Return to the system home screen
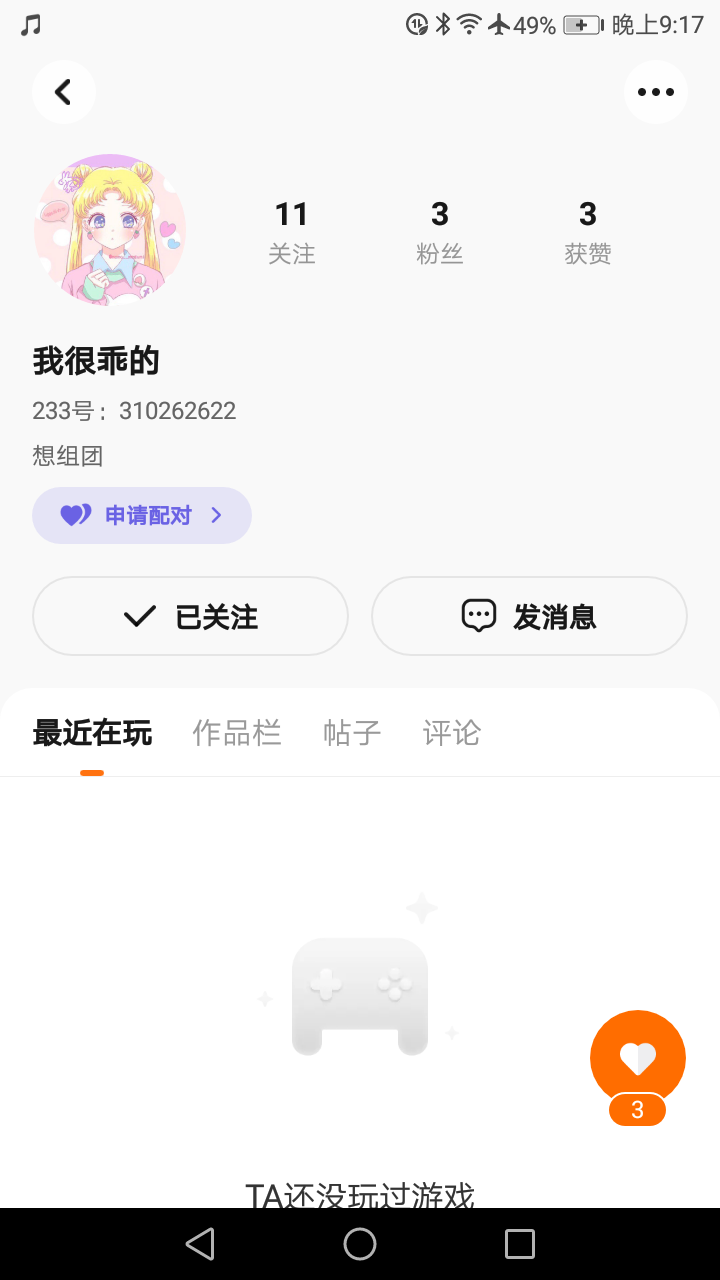 [x=360, y=1244]
